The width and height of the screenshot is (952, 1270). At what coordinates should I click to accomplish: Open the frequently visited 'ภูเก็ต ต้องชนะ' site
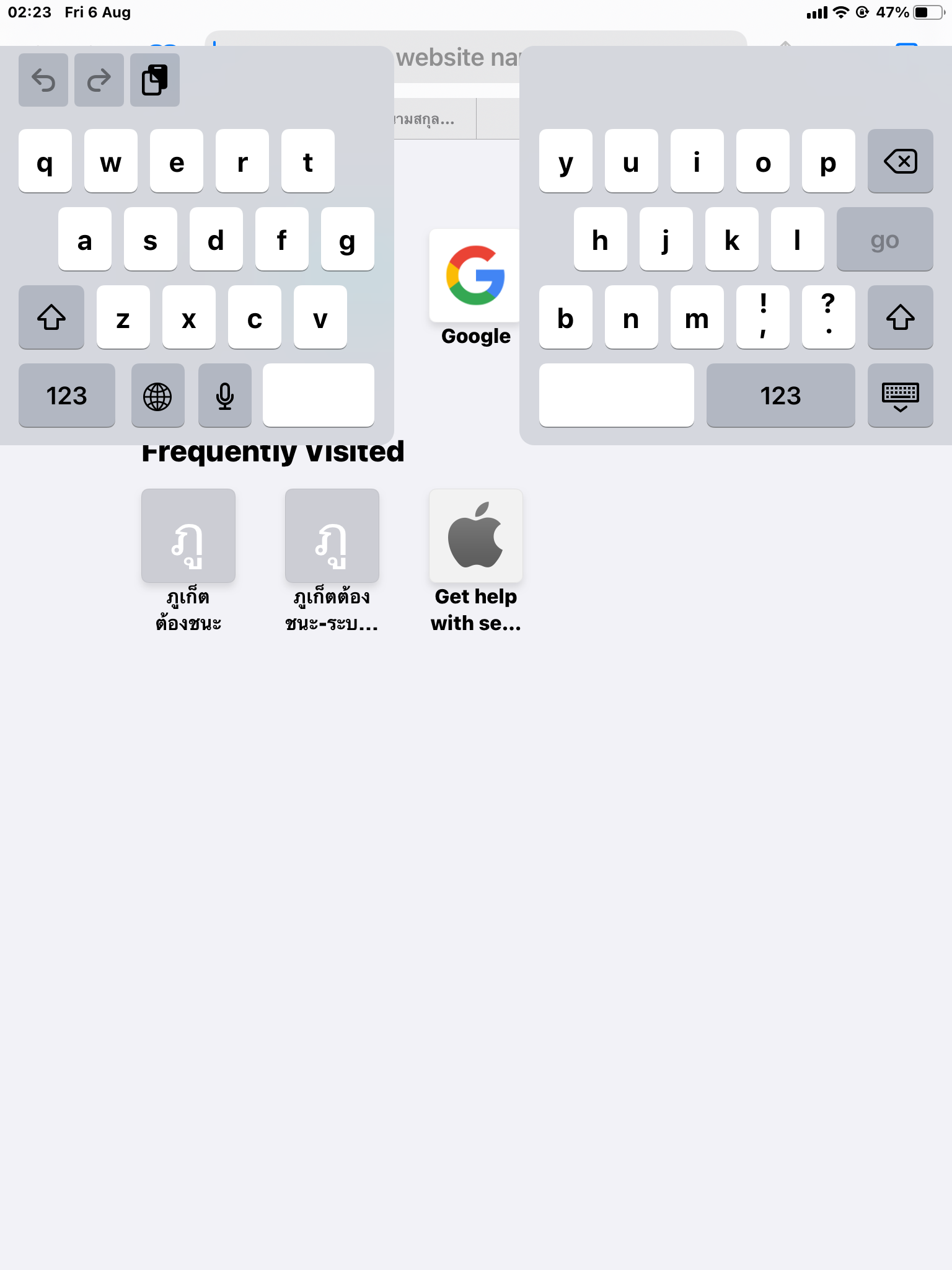pyautogui.click(x=188, y=536)
